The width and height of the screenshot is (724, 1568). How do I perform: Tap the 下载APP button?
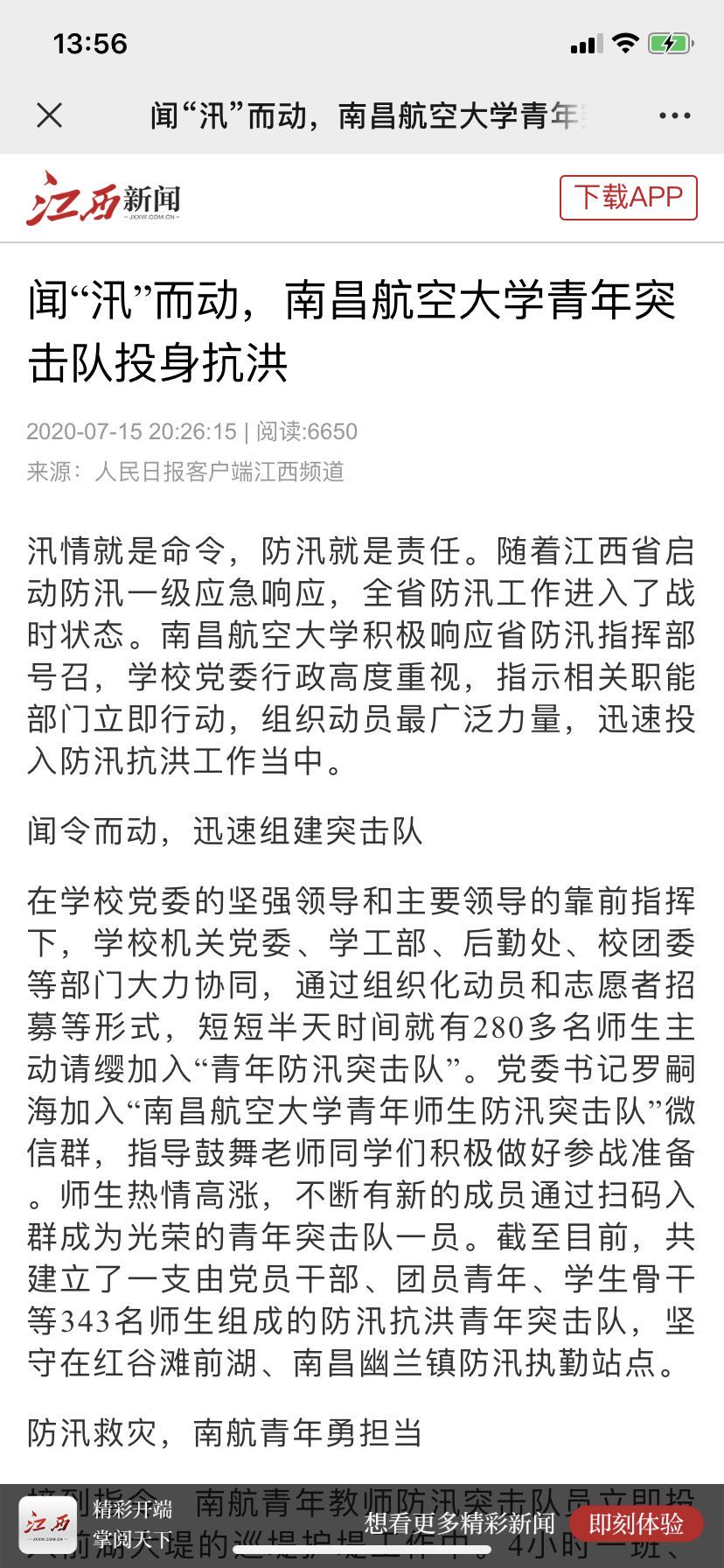[628, 197]
